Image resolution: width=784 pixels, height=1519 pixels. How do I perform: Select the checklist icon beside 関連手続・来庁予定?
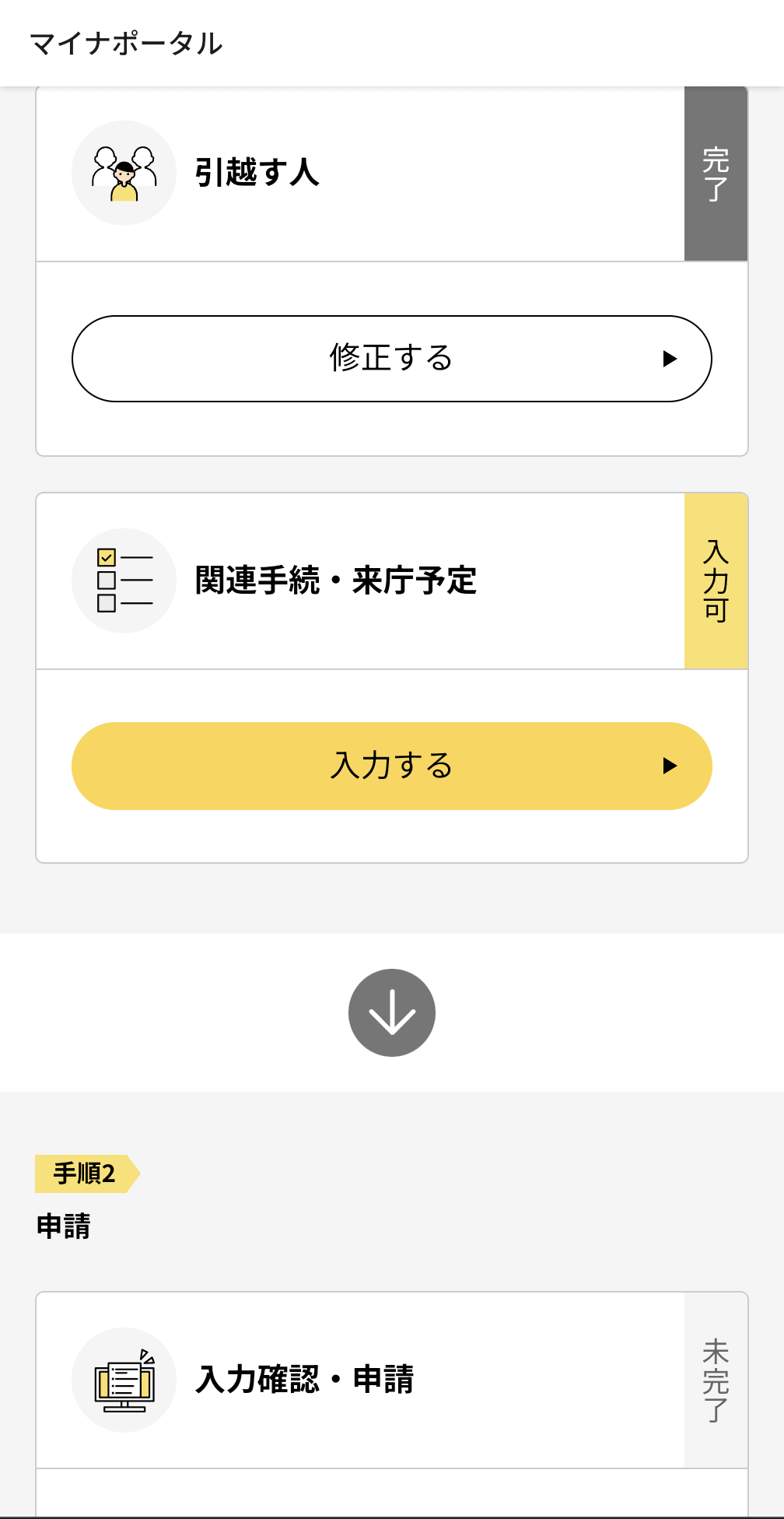click(x=124, y=580)
